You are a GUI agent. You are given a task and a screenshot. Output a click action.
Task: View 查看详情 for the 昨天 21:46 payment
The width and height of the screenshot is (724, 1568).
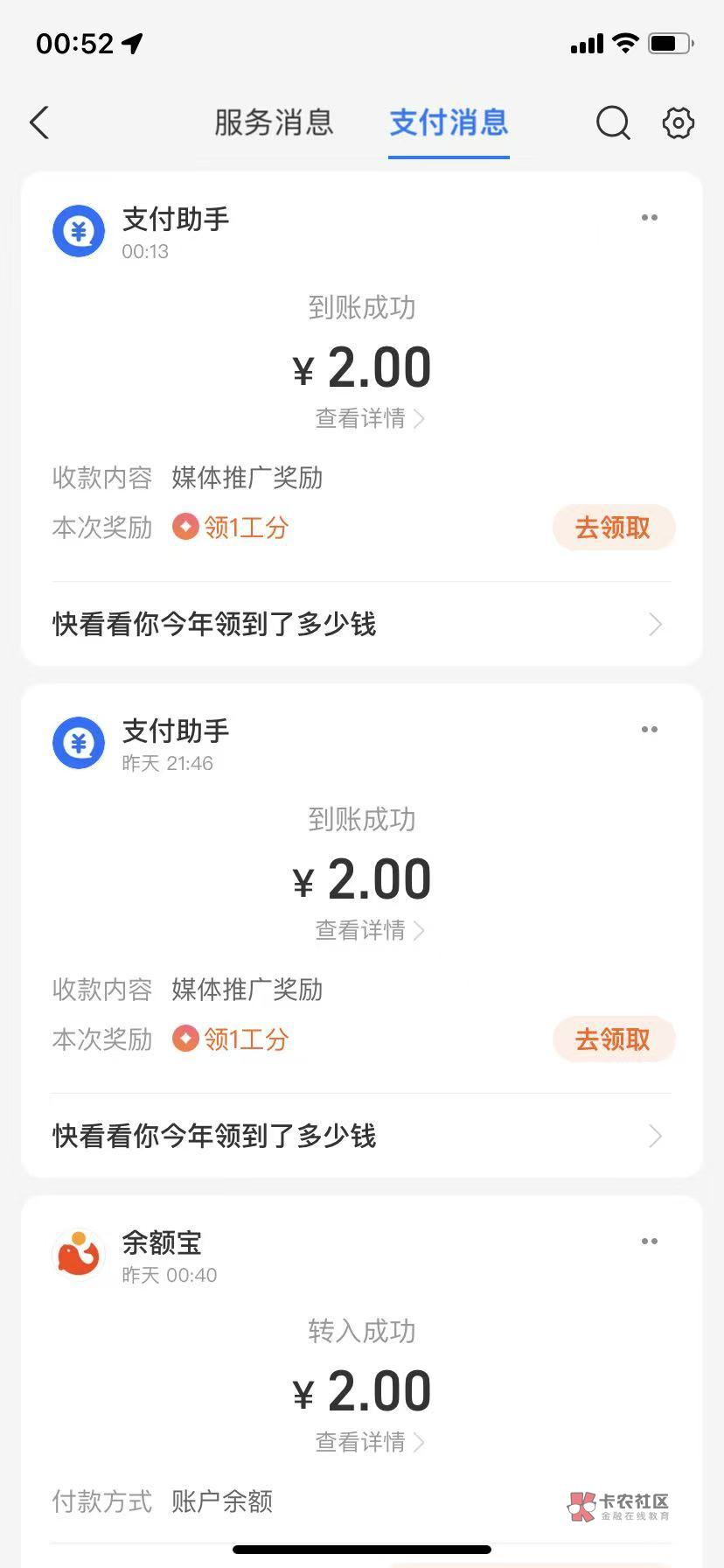click(369, 931)
